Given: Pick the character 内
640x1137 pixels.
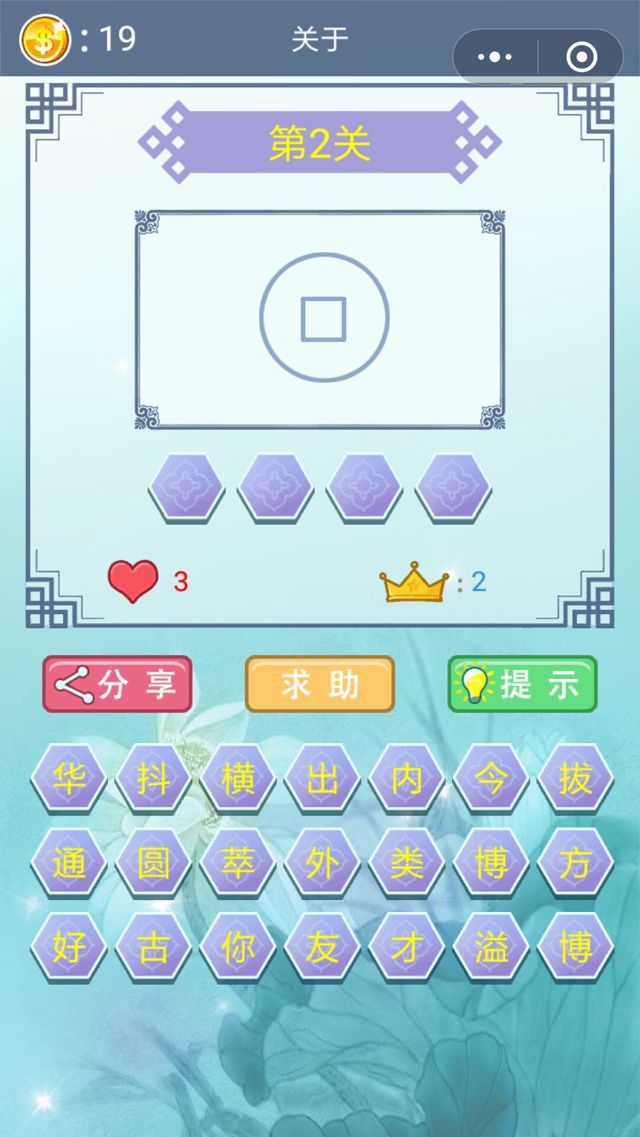Looking at the screenshot, I should [406, 778].
